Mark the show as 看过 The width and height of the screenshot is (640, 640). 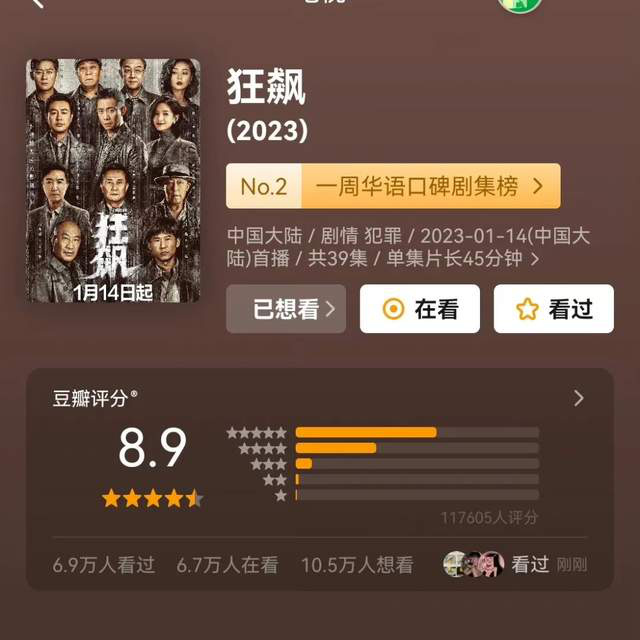coord(553,309)
